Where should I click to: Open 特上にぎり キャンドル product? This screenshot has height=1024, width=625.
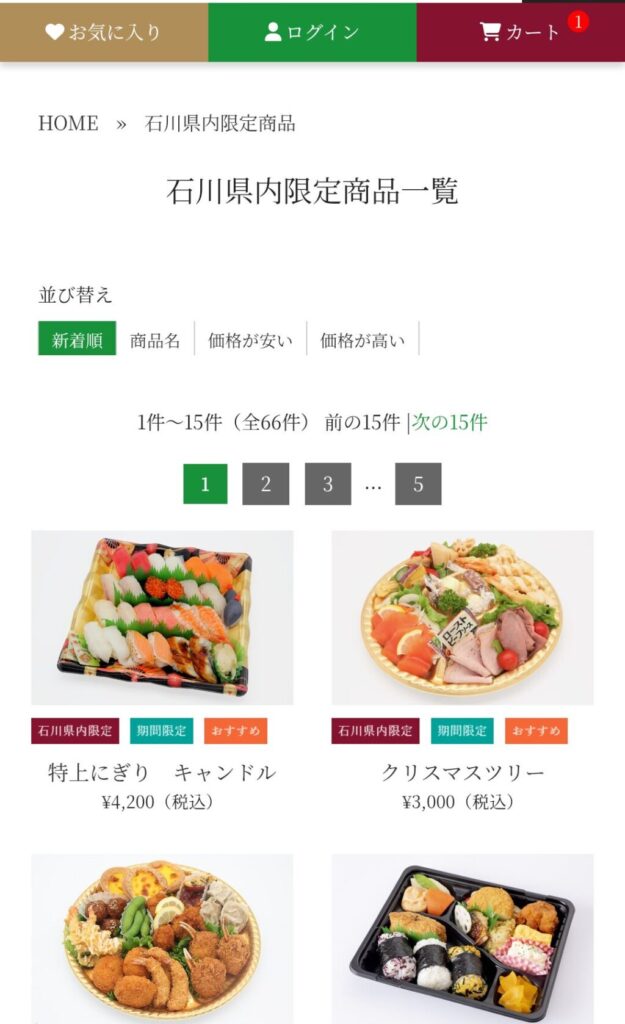click(162, 617)
